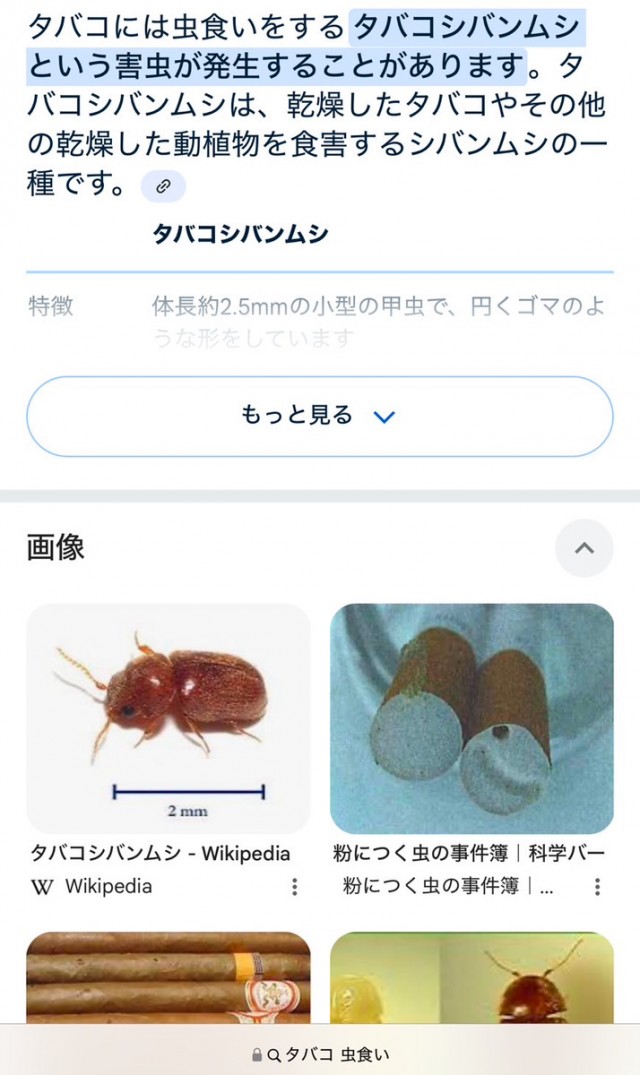
Task: Open options for the Wikipedia image result
Action: (294, 887)
